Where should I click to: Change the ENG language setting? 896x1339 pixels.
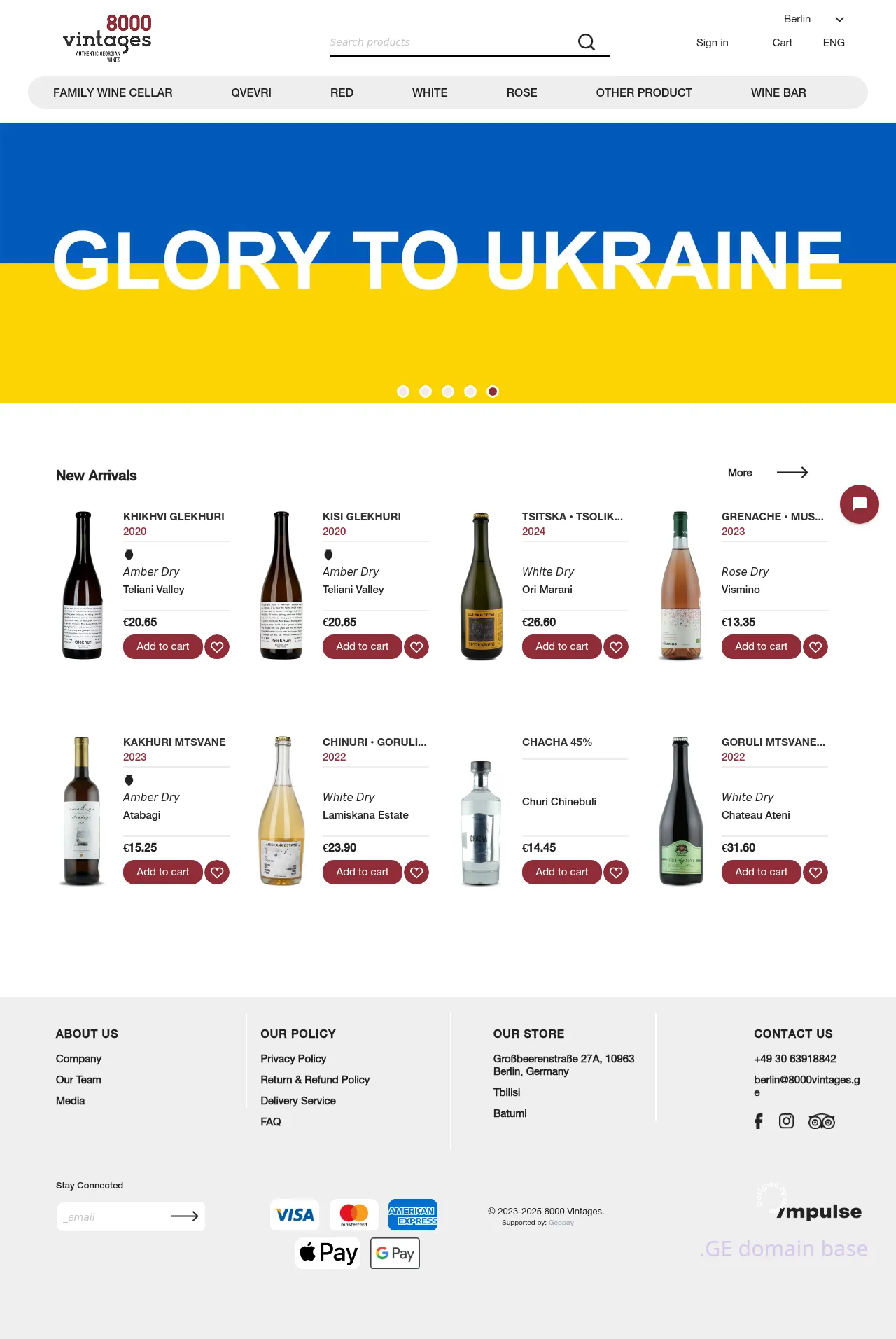click(x=834, y=43)
